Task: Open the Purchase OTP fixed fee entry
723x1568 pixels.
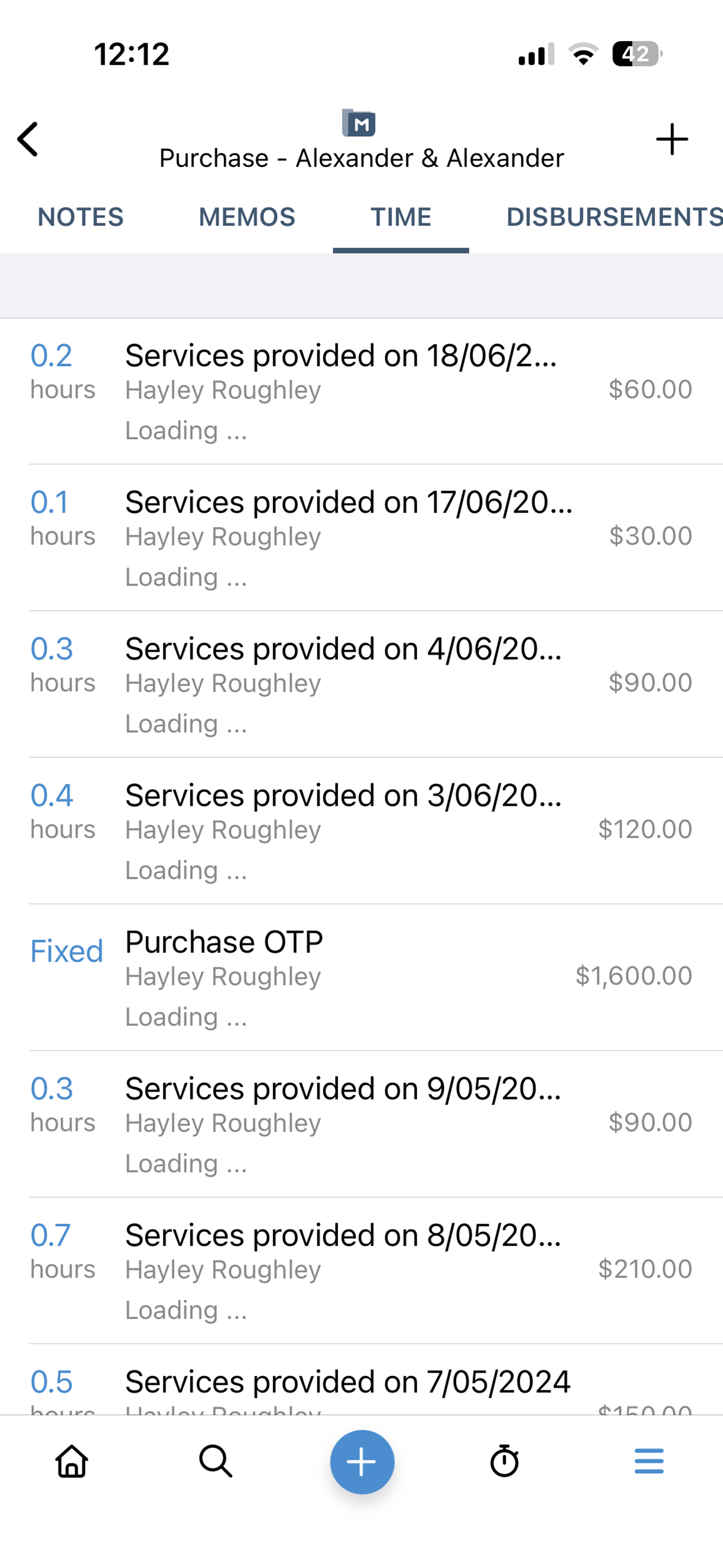Action: pyautogui.click(x=361, y=977)
